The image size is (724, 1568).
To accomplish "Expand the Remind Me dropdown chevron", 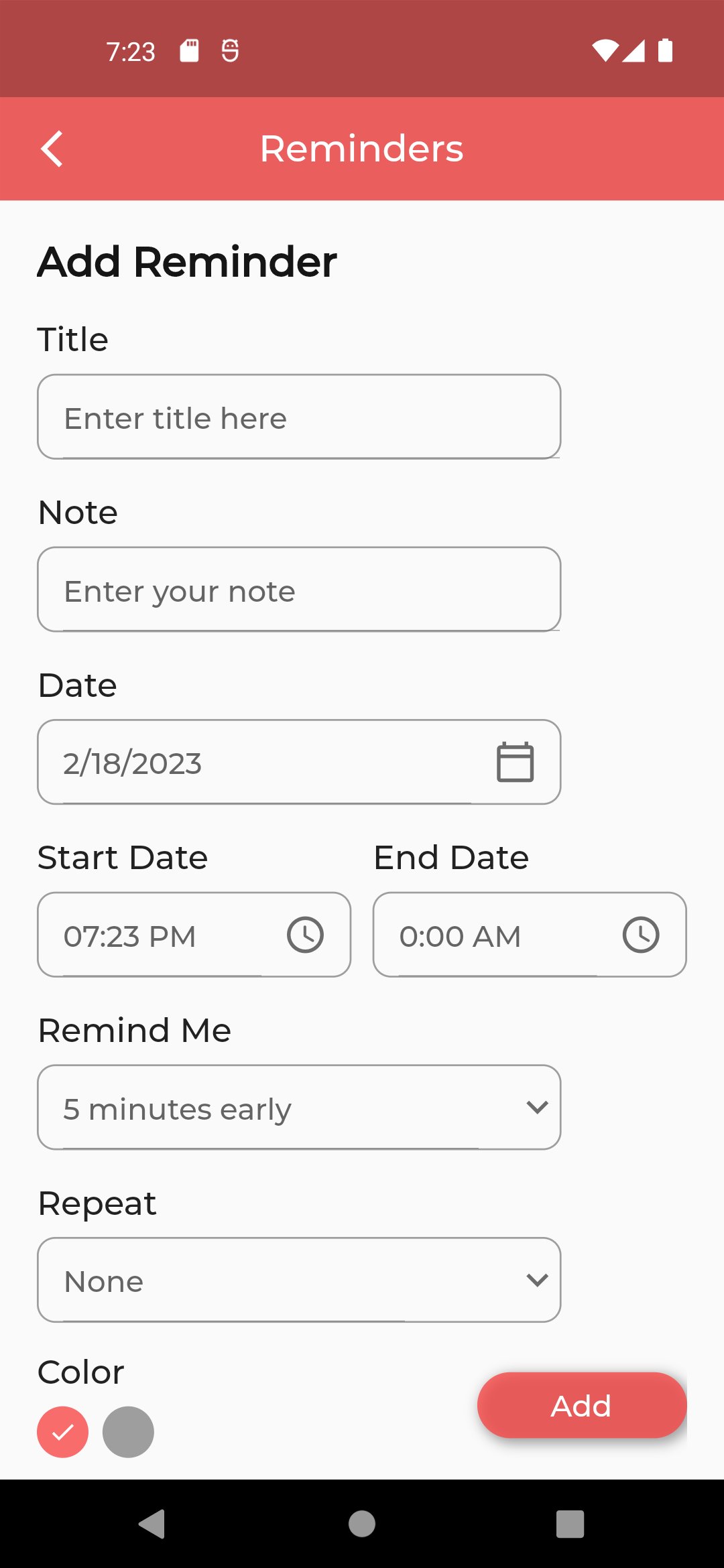I will (537, 1107).
